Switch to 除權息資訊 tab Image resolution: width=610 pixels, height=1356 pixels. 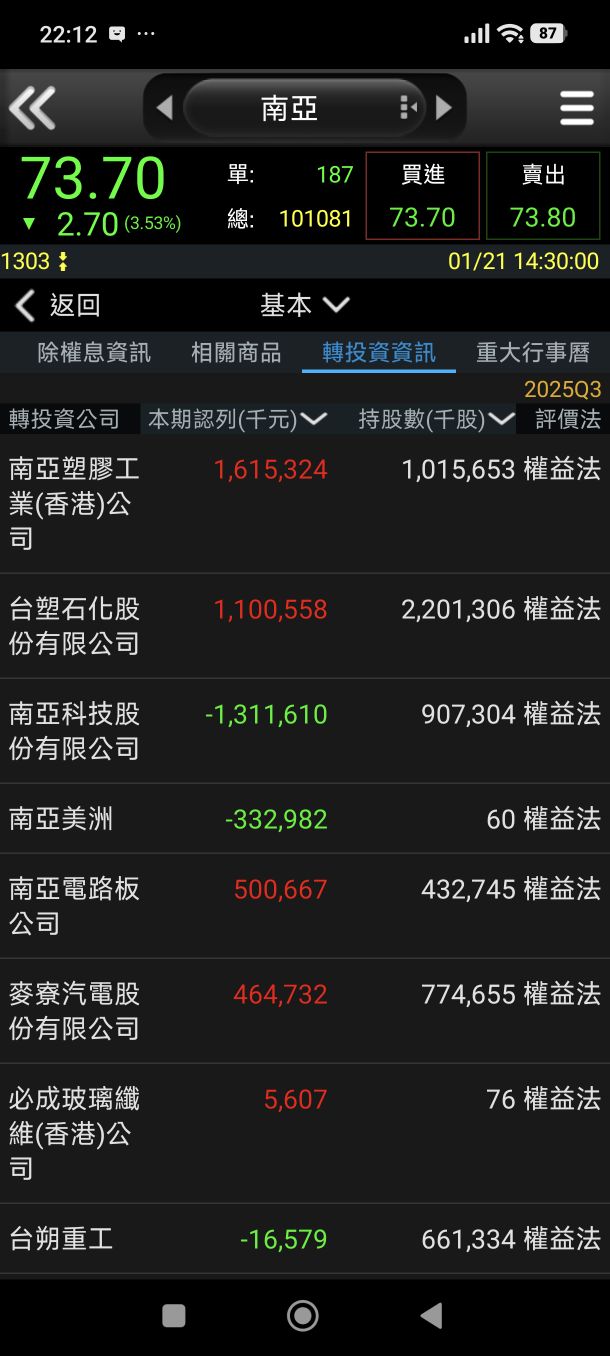point(94,353)
